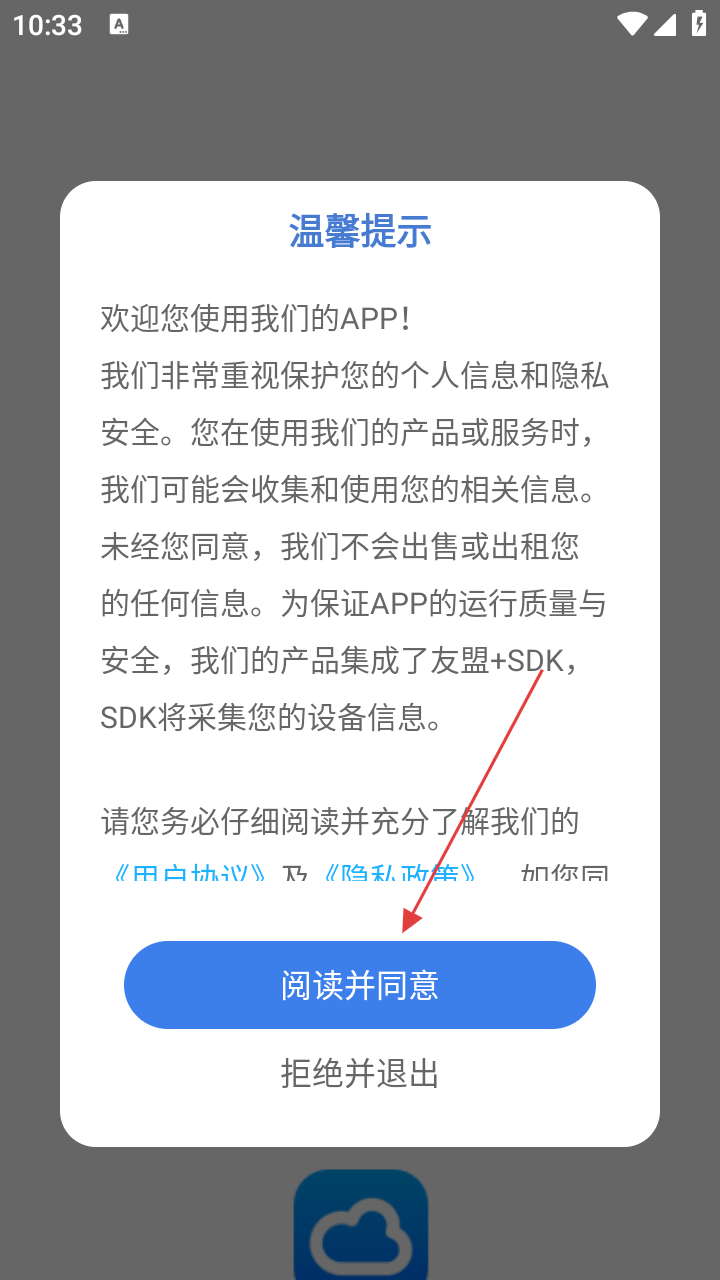Choose 拒绝并退出 to decline and exit

pos(360,1073)
